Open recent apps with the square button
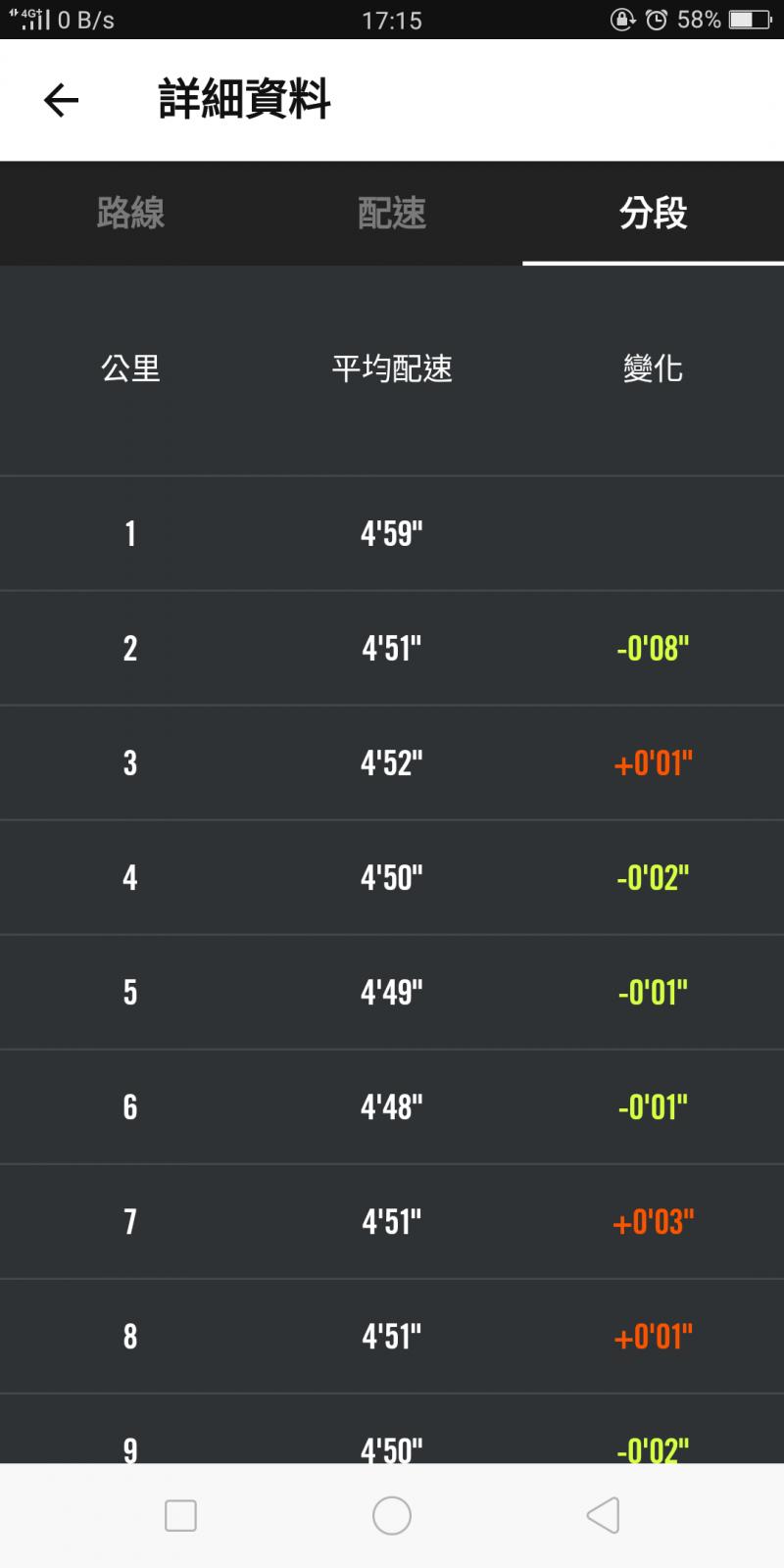This screenshot has height=1568, width=784. (180, 1515)
